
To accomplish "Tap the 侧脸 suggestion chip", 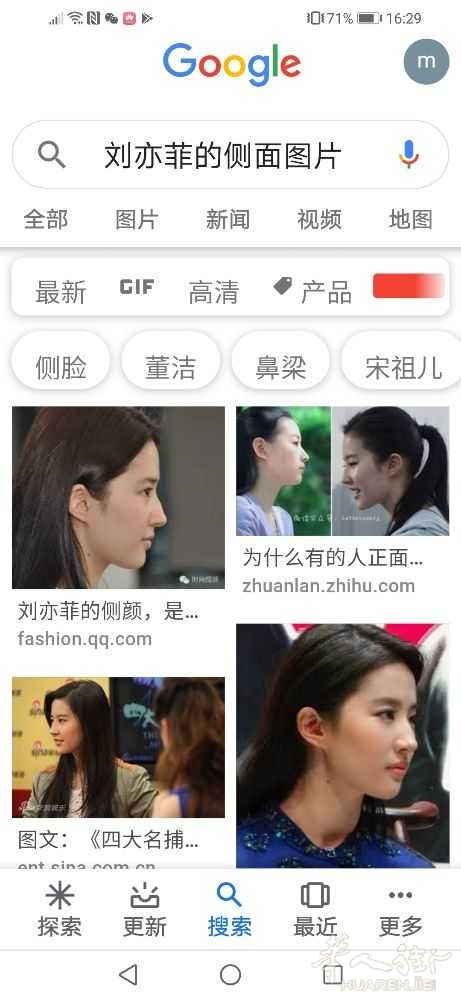I will pos(61,367).
